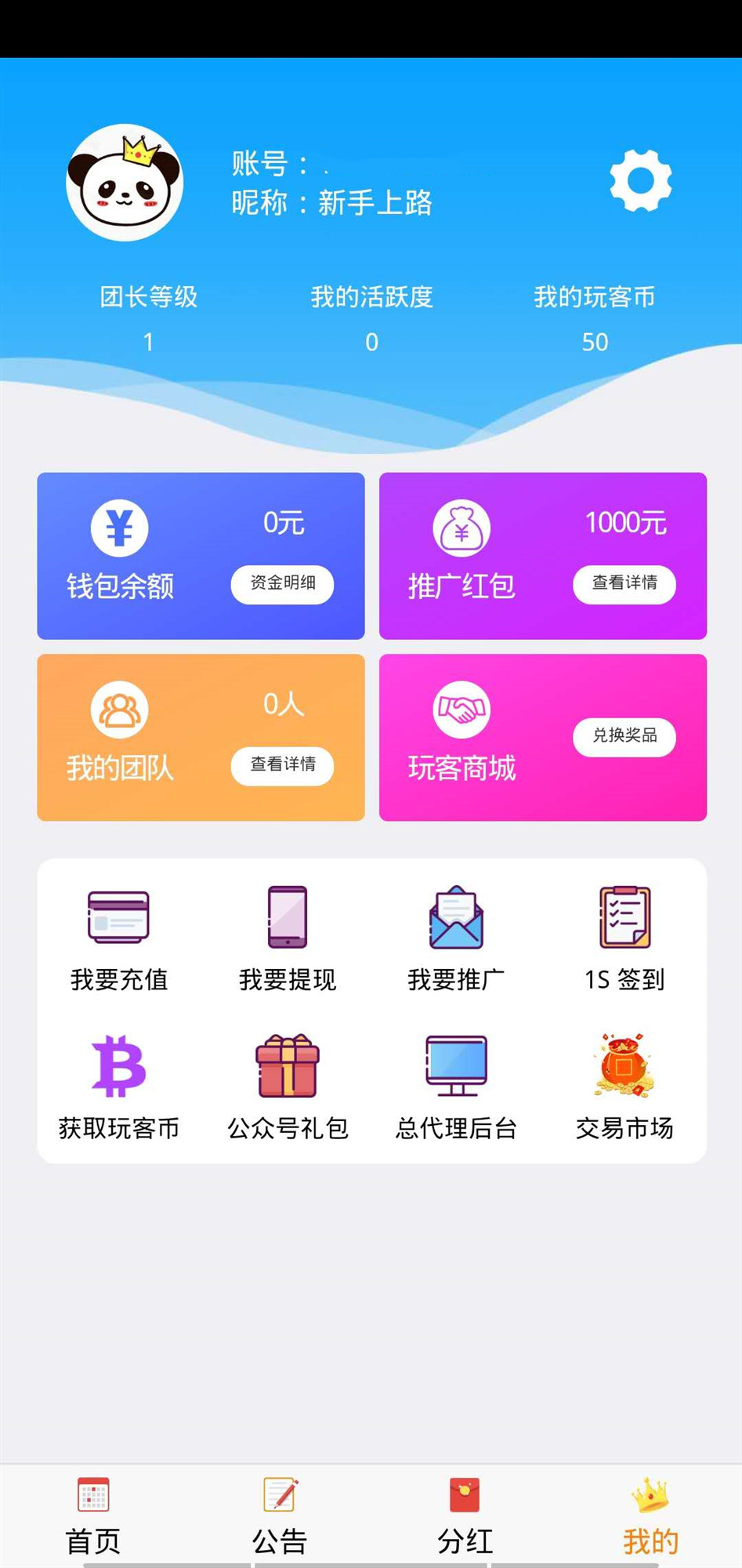Open 公众号礼包 gift box icon
Screen dimensions: 742x1568
coord(287,1066)
